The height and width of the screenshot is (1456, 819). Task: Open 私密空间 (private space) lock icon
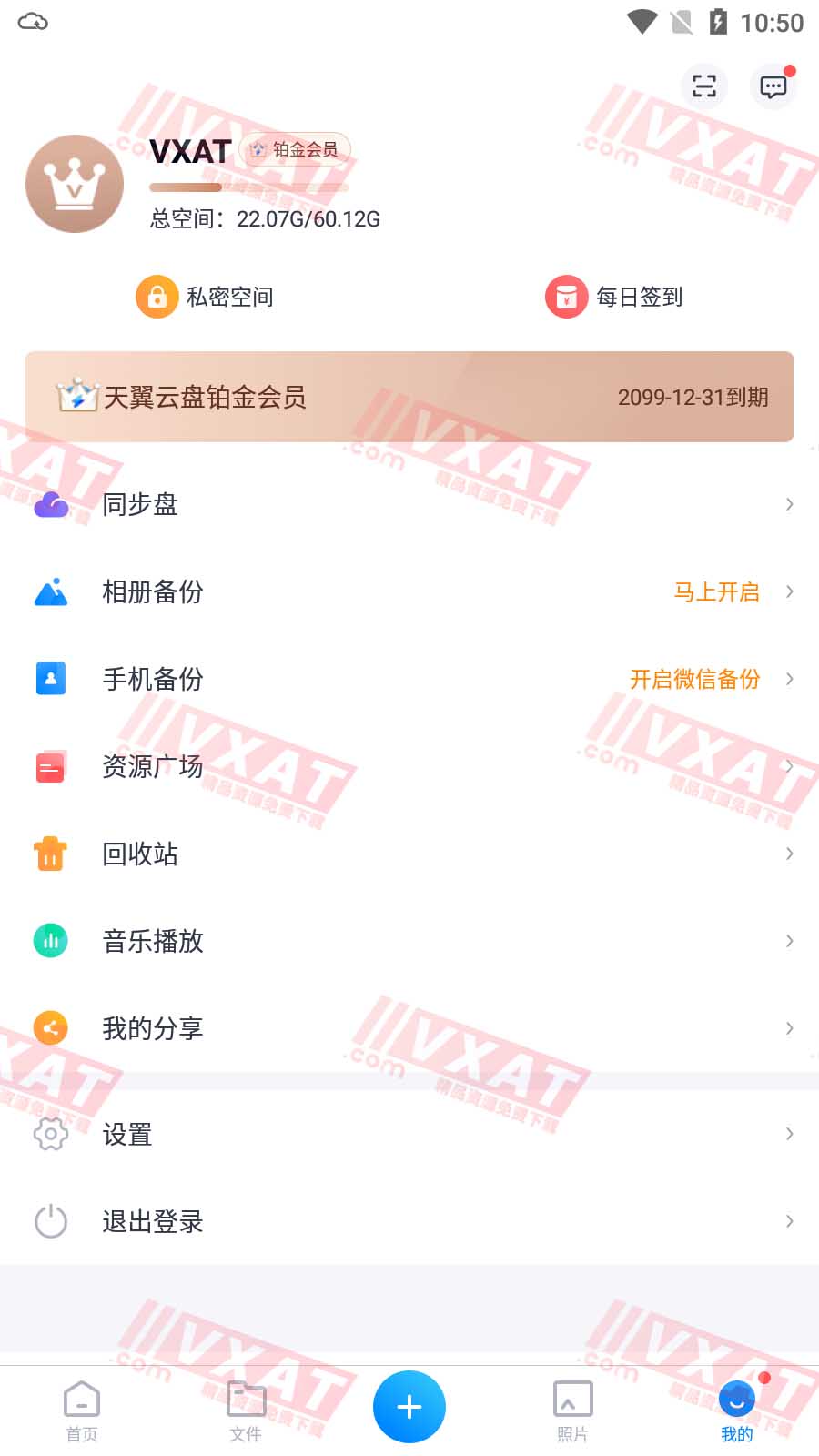click(157, 296)
